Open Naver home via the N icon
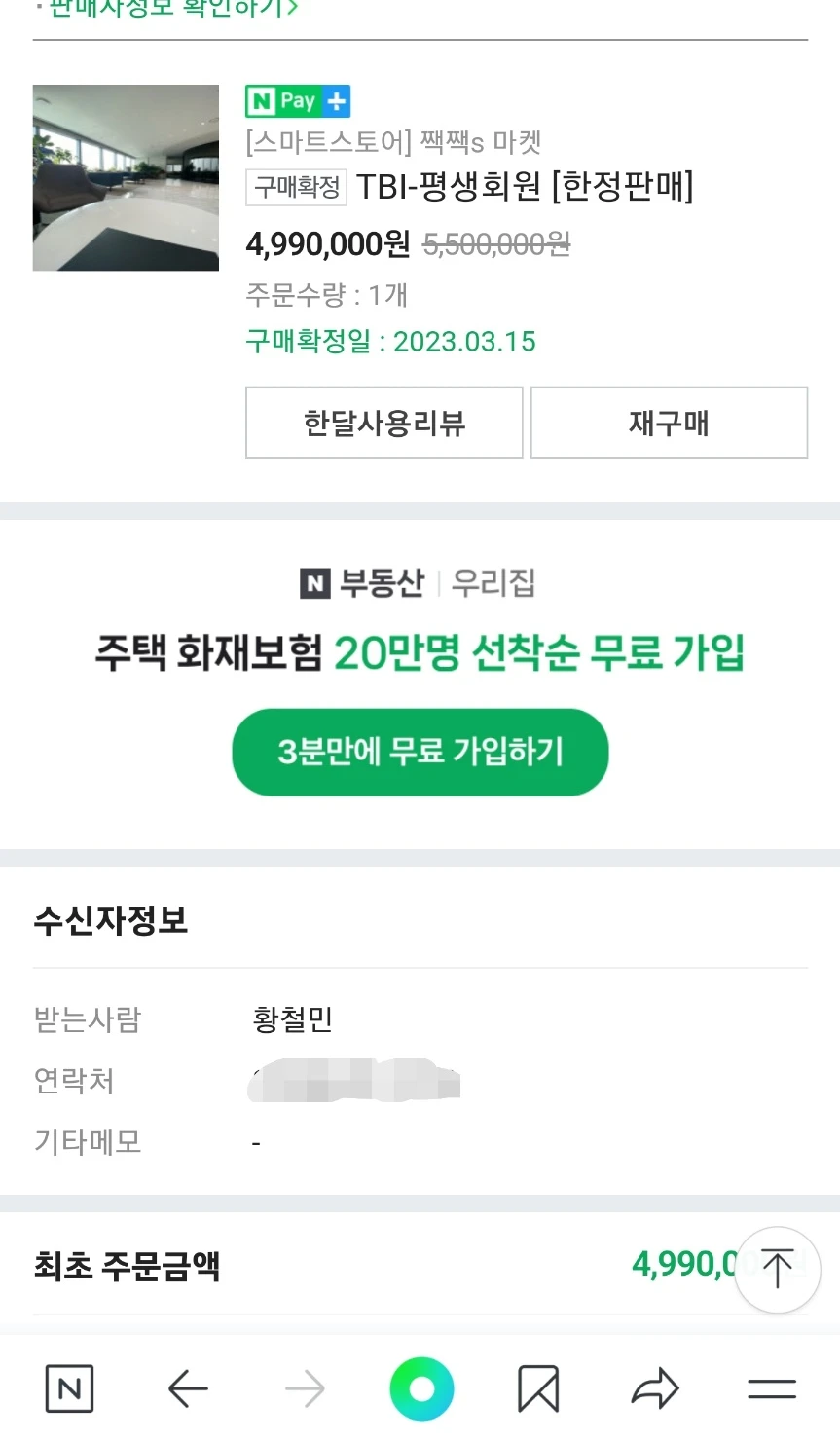This screenshot has height=1443, width=840. [x=69, y=1388]
